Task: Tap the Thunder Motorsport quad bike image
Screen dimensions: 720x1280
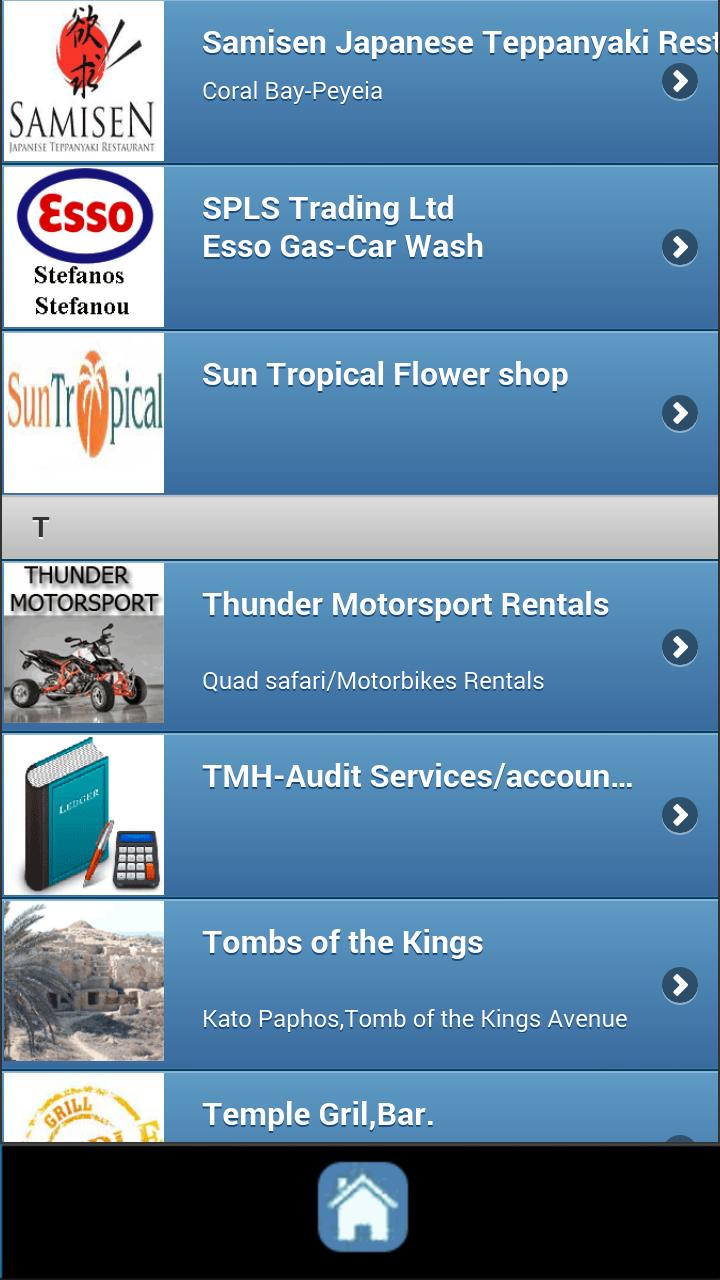Action: [x=84, y=641]
